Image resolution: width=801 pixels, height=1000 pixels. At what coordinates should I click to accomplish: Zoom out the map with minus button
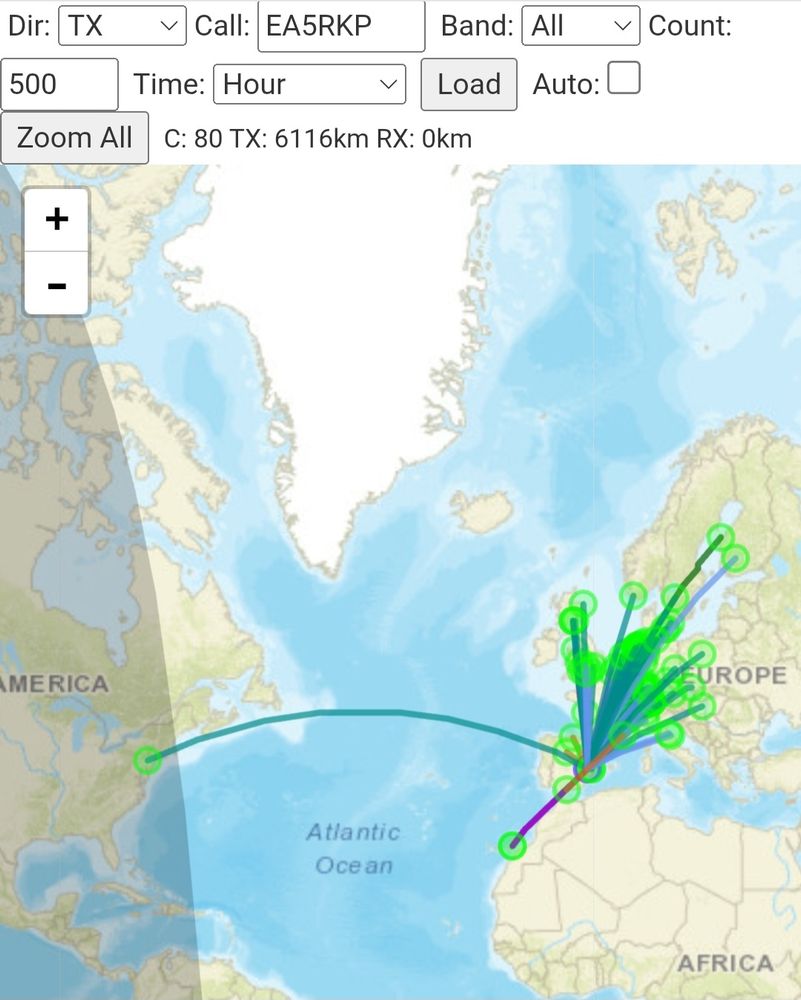click(x=57, y=284)
